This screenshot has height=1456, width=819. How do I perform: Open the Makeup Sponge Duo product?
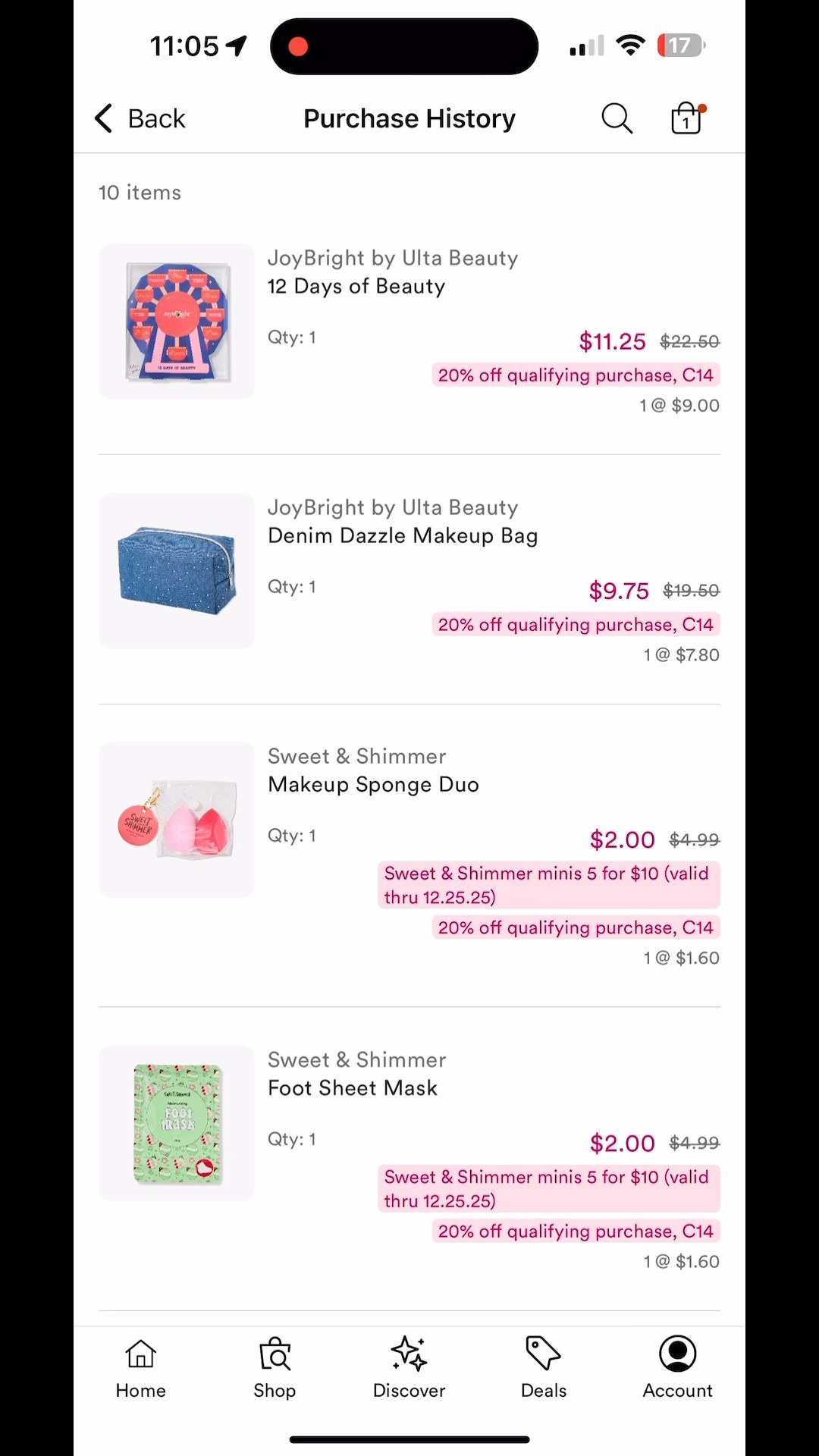(373, 785)
